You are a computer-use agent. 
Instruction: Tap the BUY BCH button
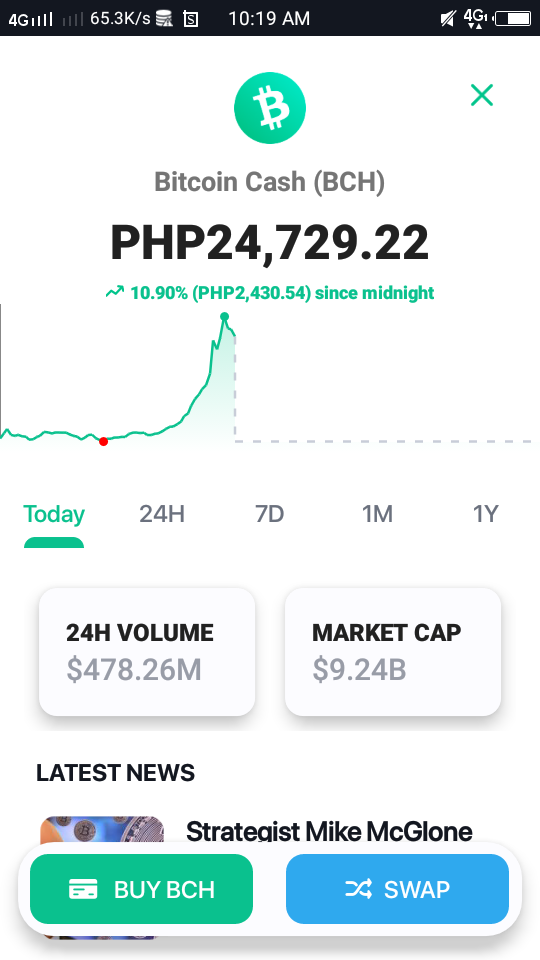pyautogui.click(x=141, y=889)
